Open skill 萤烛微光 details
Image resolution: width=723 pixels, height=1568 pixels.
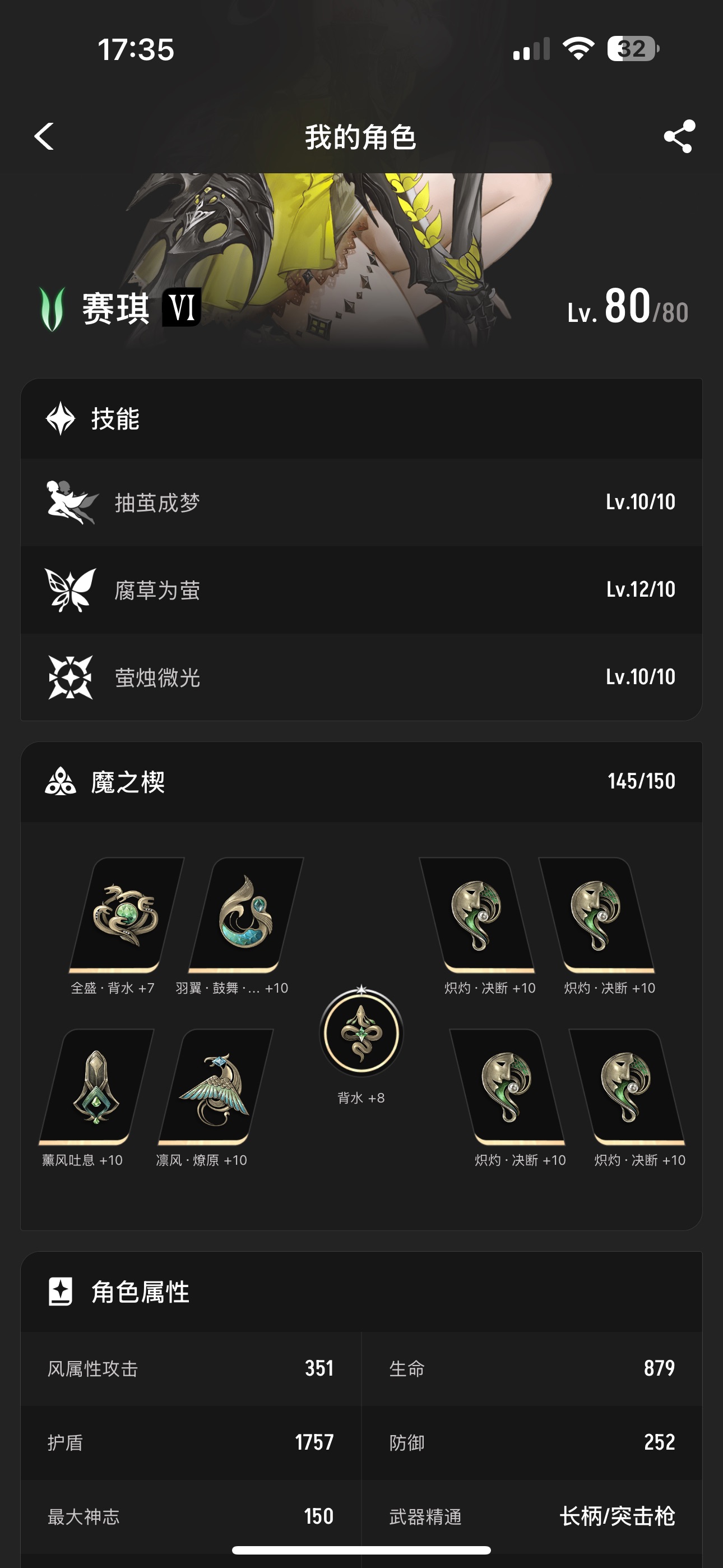pos(361,677)
